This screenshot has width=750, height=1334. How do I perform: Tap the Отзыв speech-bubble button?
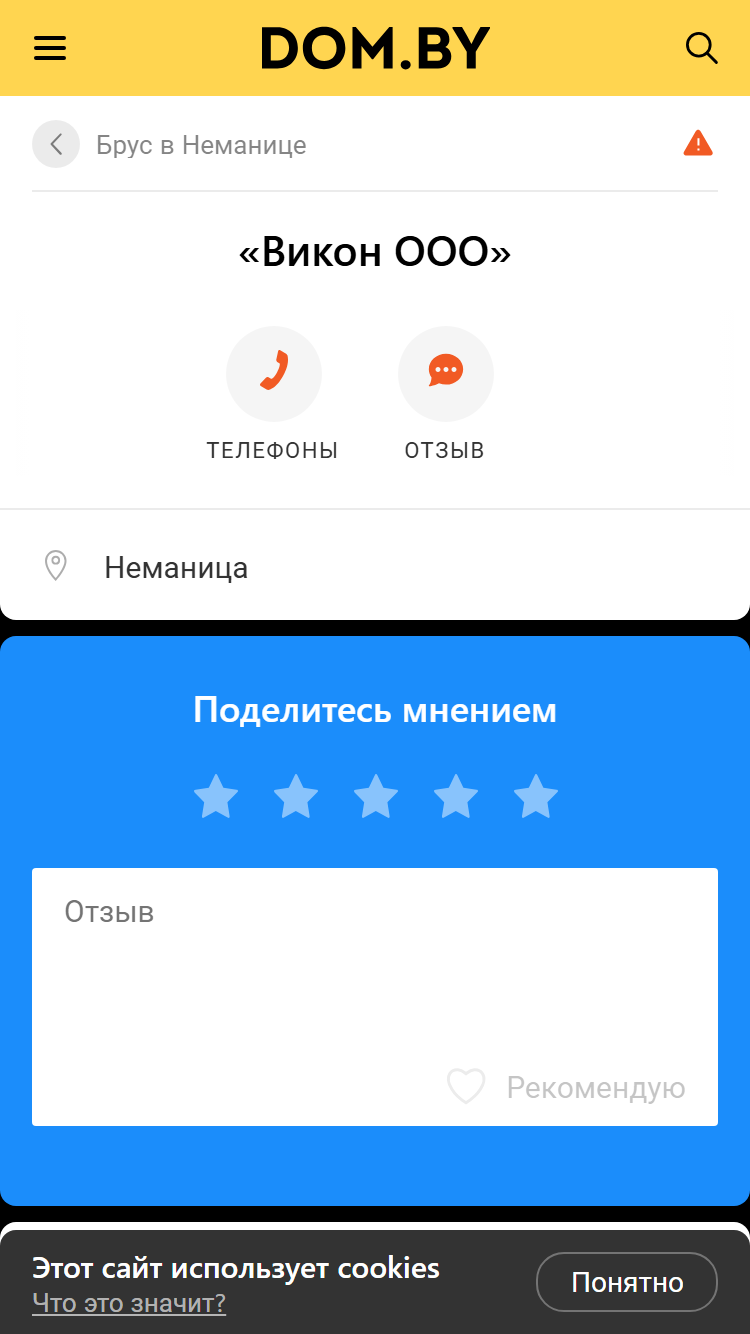tap(445, 374)
